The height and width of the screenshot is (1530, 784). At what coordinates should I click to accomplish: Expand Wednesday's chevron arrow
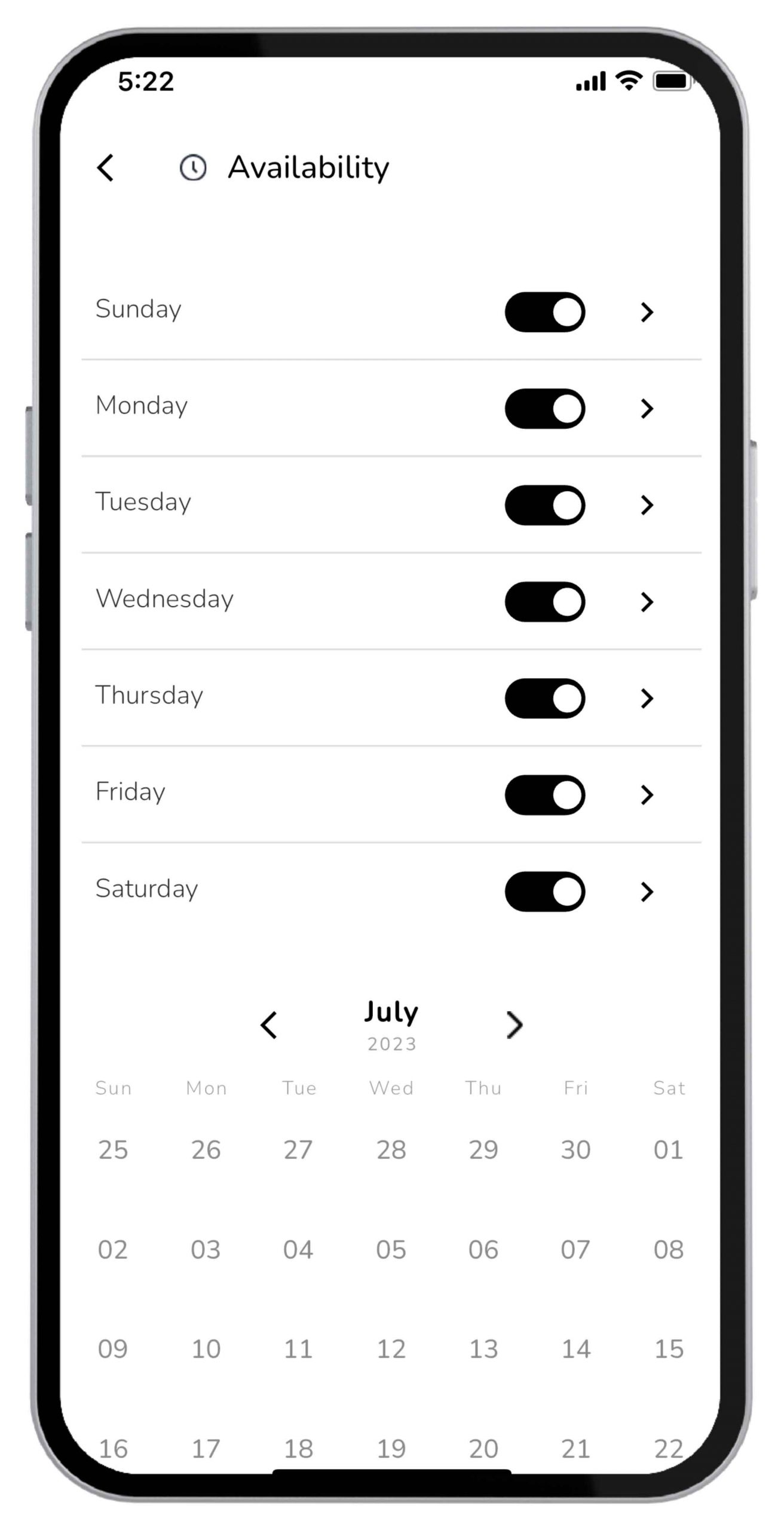[x=647, y=602]
